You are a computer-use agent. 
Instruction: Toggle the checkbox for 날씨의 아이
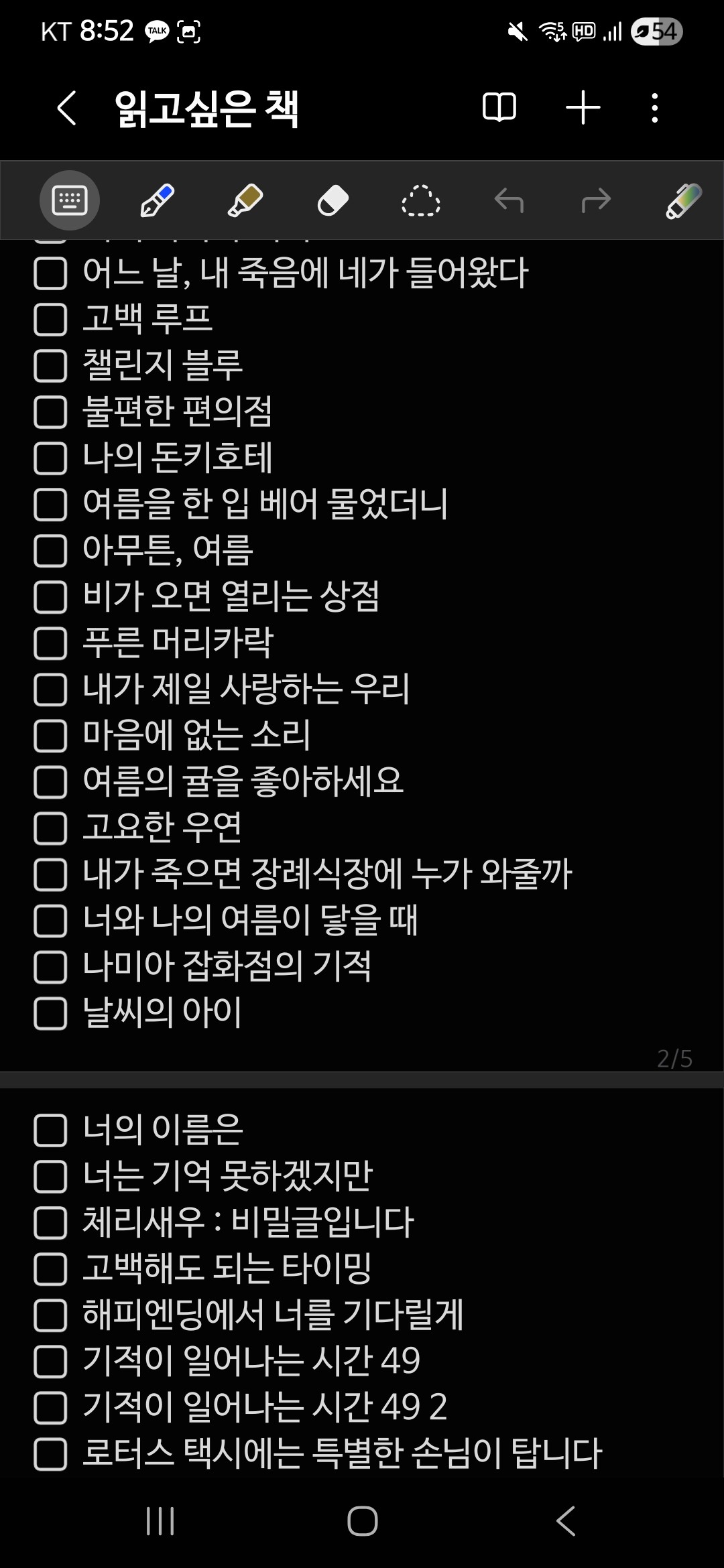coord(50,1015)
